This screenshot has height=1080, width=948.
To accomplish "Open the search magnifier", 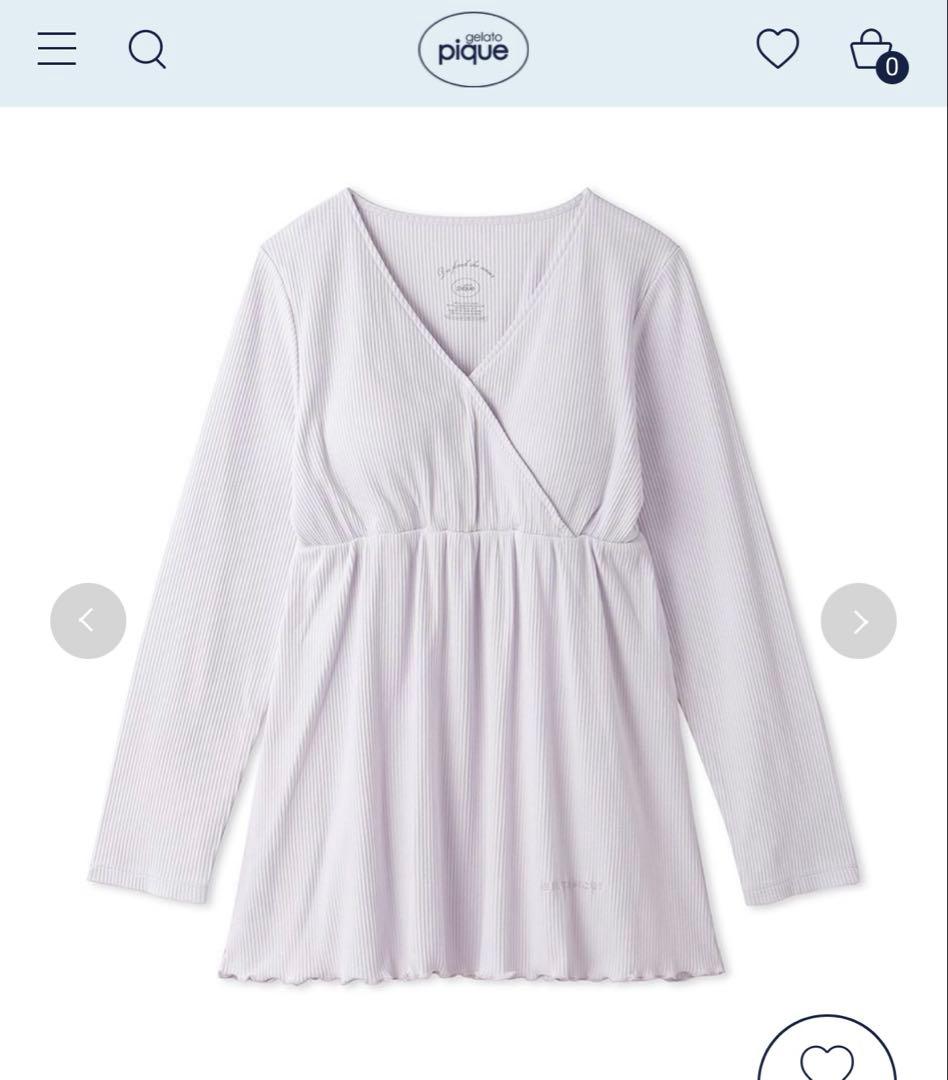I will (x=147, y=49).
